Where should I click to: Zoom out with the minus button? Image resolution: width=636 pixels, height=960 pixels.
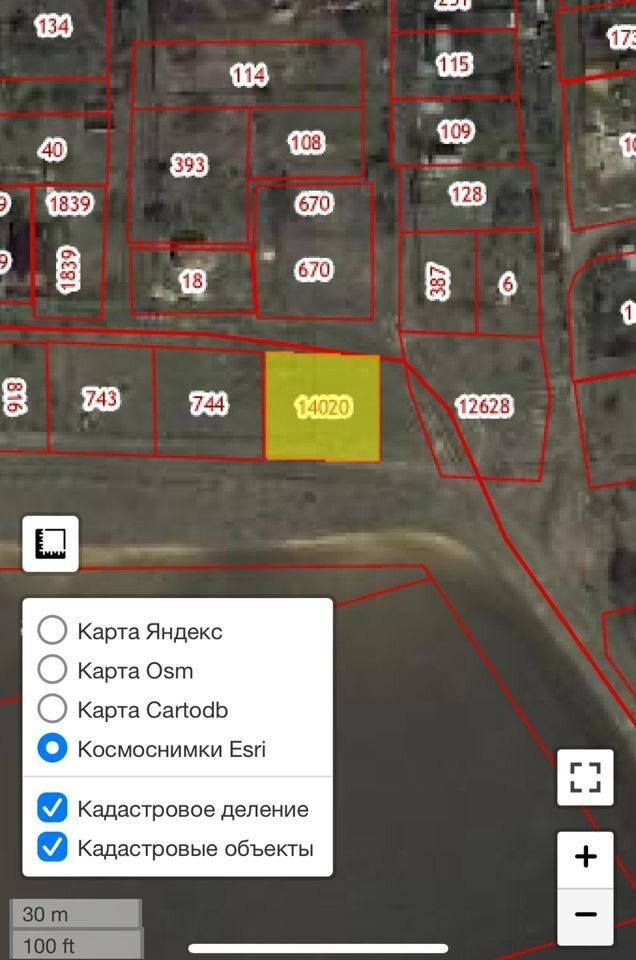585,915
